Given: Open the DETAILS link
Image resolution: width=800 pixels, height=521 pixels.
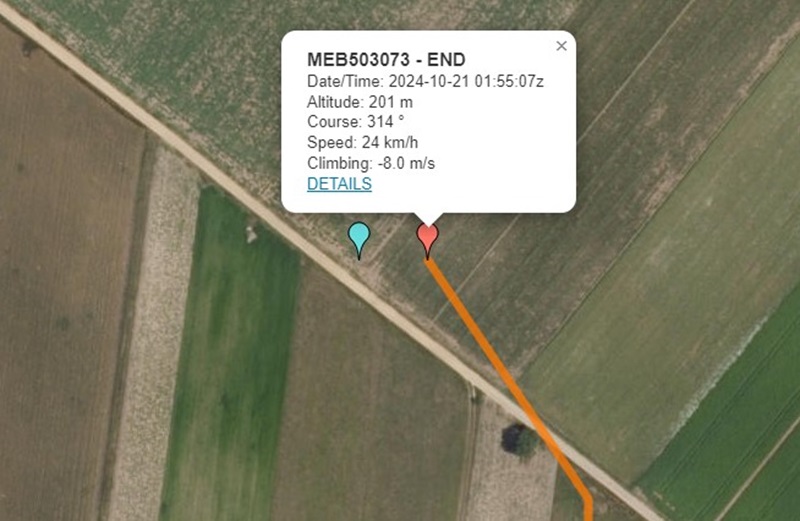Looking at the screenshot, I should coord(339,184).
